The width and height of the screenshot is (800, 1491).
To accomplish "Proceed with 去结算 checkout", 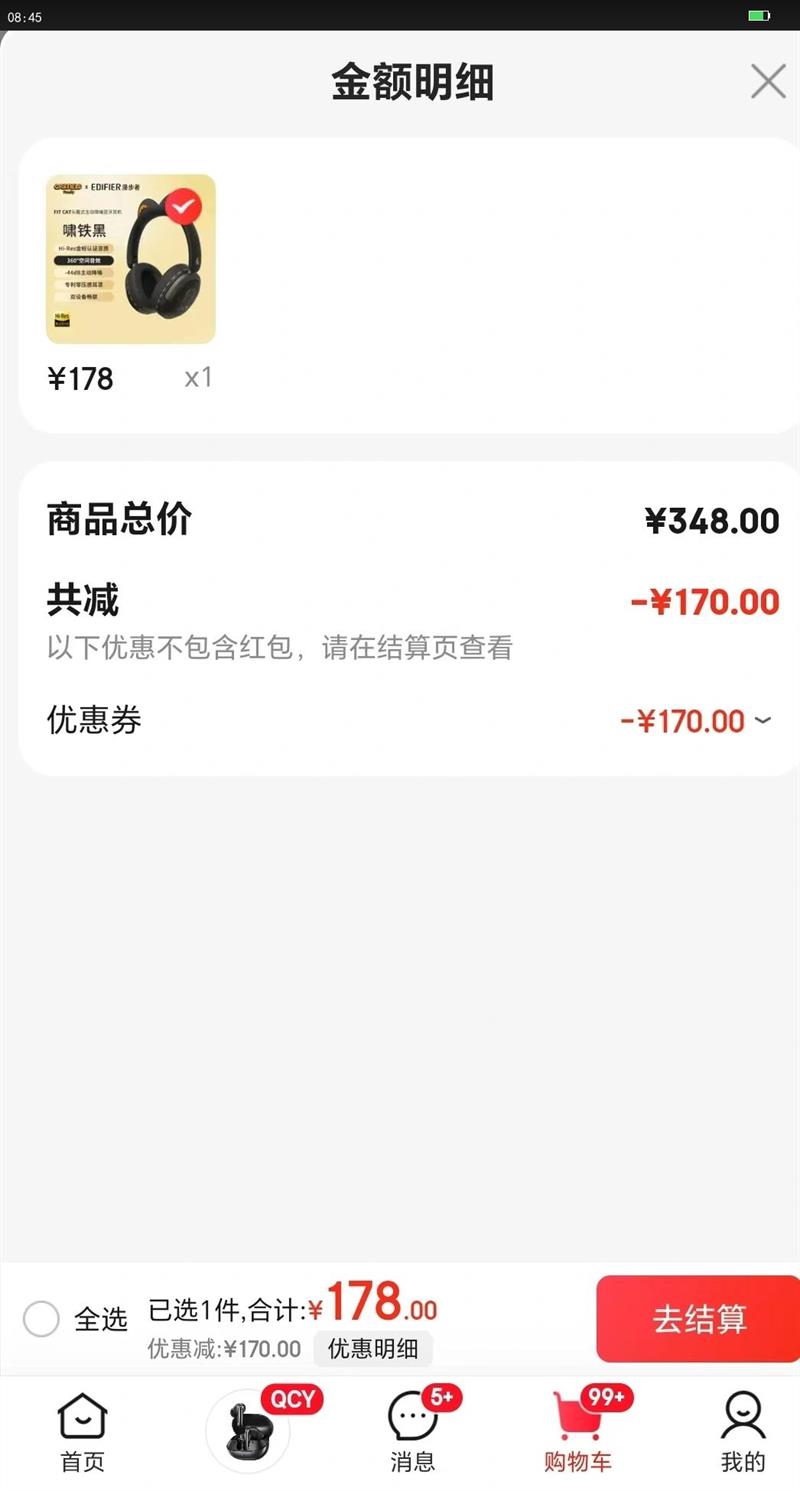I will tap(699, 1318).
